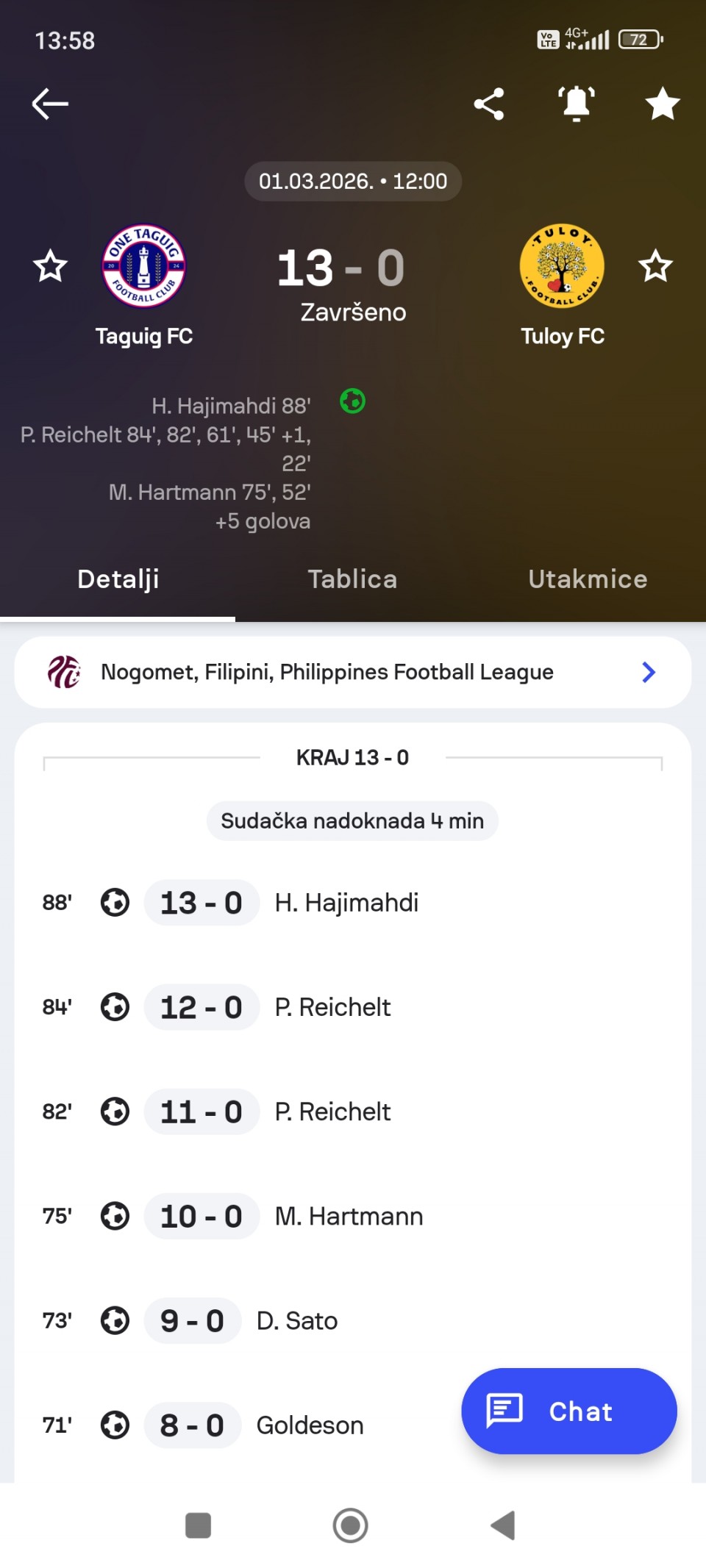The width and height of the screenshot is (706, 1568).
Task: Add Taguig FC to favorites
Action: click(x=50, y=266)
